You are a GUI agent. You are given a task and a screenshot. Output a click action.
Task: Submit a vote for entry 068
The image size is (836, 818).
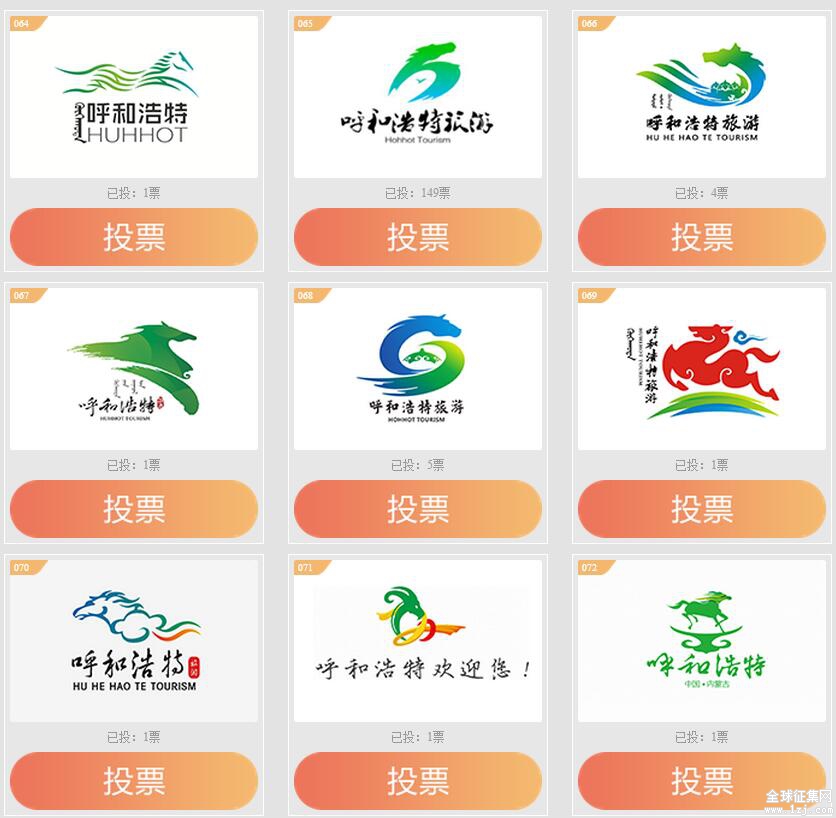click(x=418, y=509)
